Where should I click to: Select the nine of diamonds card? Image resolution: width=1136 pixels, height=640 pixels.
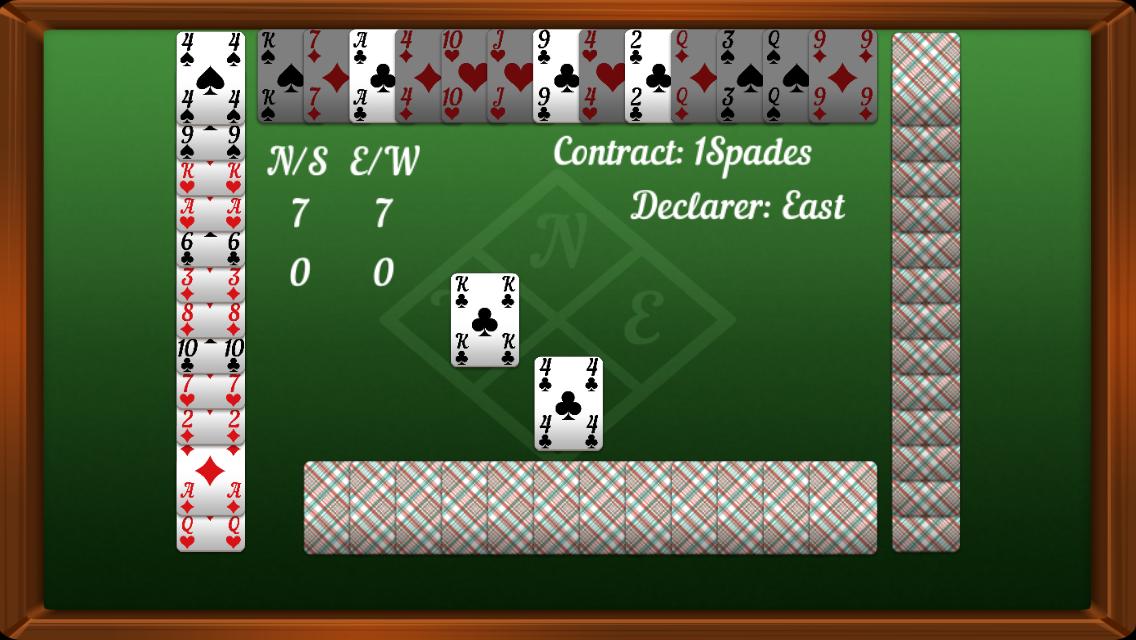click(843, 77)
